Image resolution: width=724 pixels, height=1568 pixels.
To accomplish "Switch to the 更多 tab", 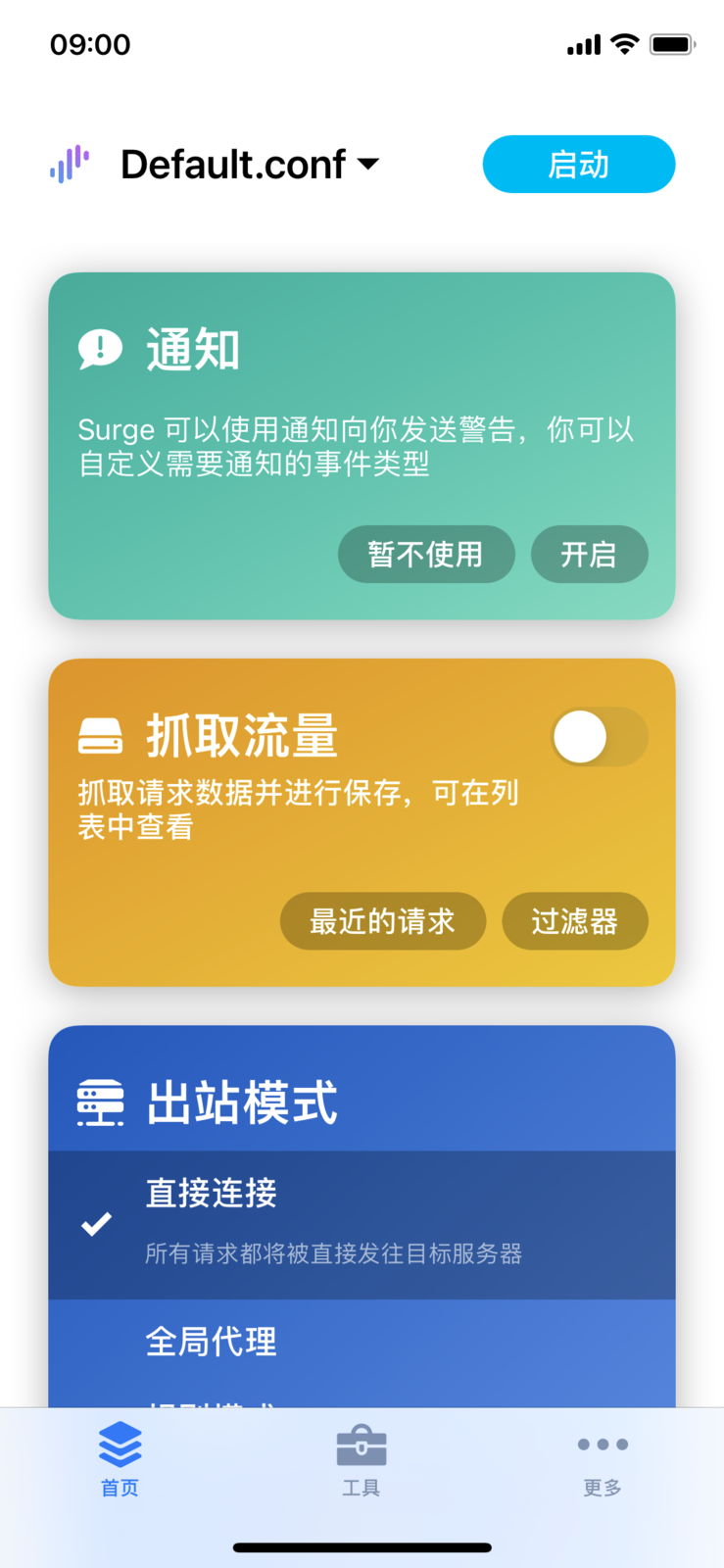I will 603,1459.
